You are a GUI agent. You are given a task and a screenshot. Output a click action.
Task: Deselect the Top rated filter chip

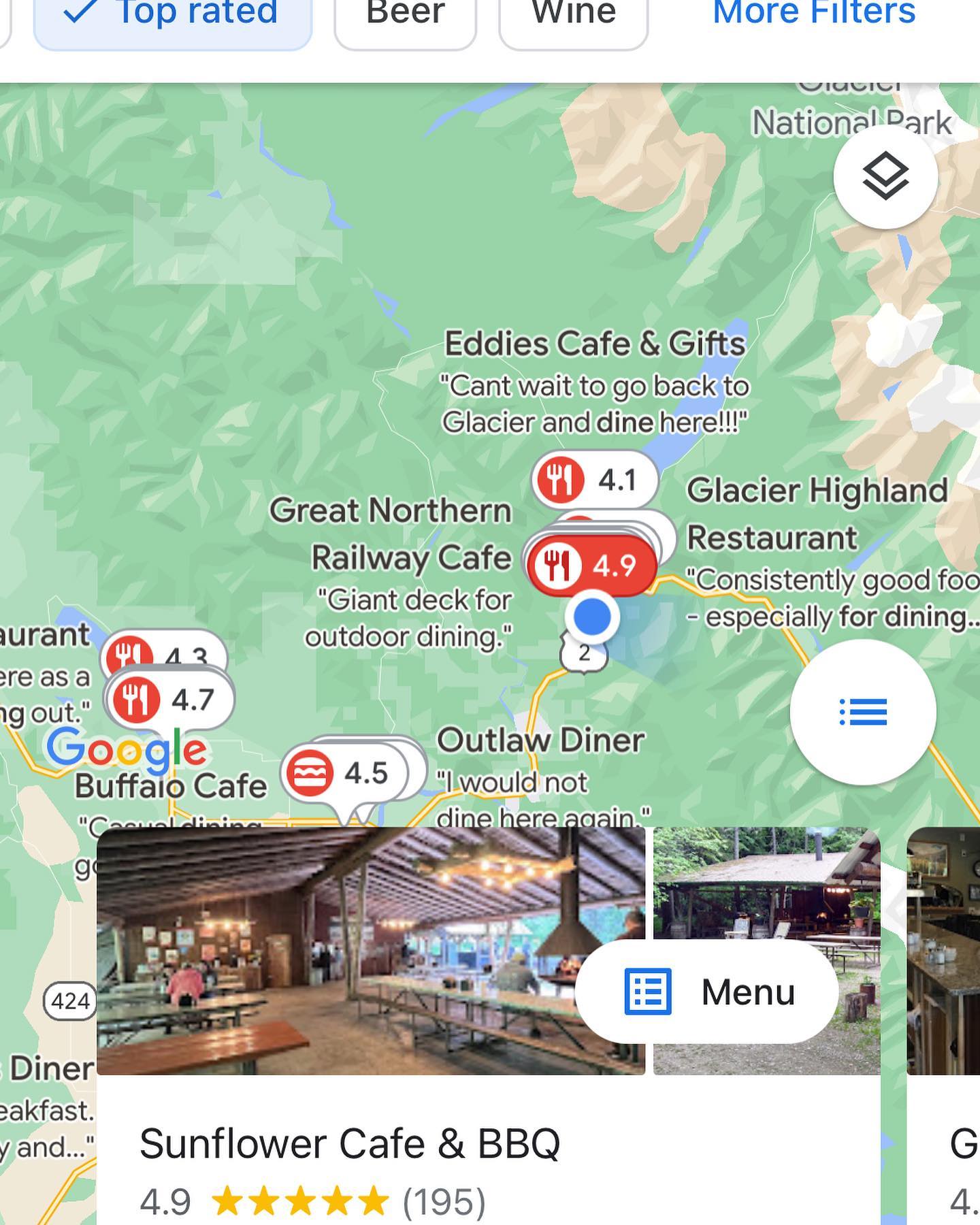coord(172,16)
